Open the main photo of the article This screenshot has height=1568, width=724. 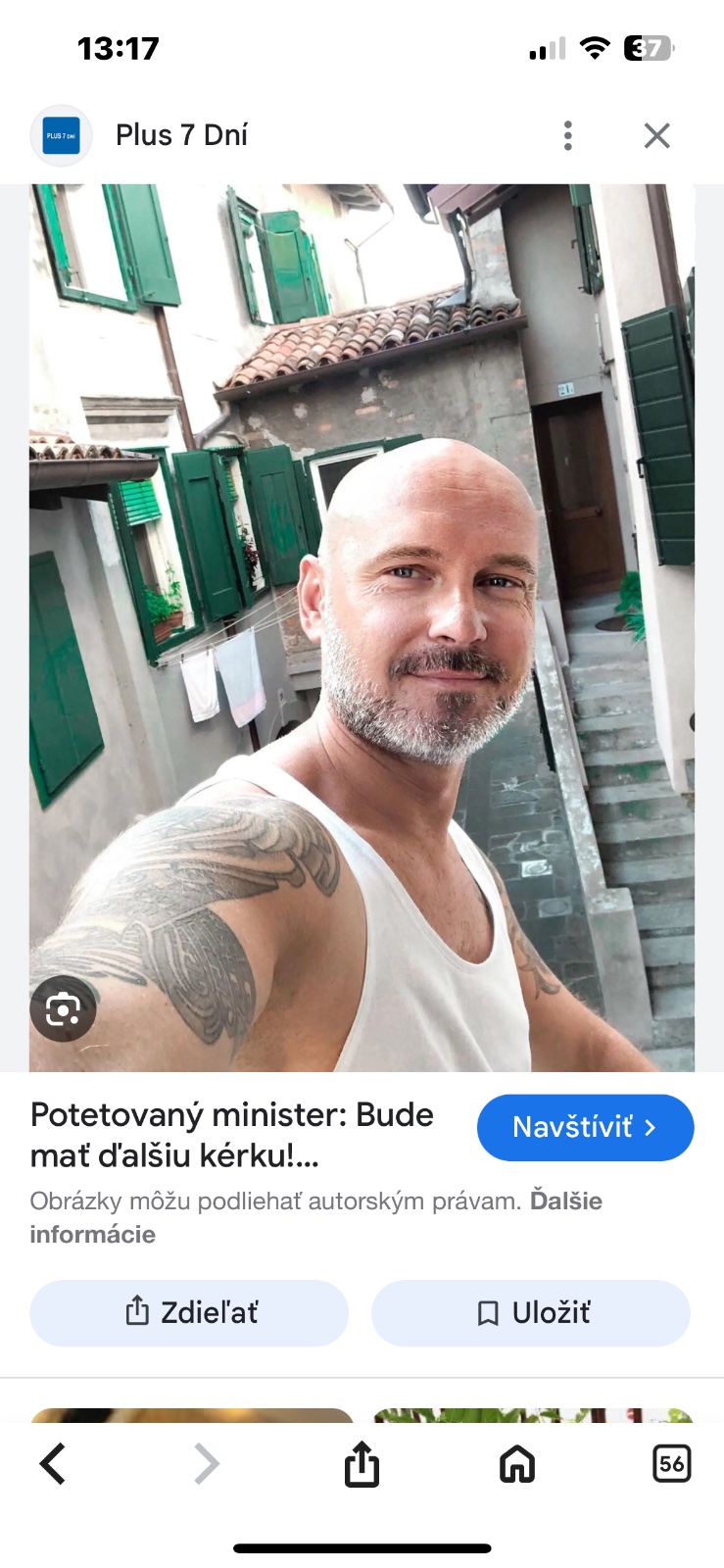point(362,627)
